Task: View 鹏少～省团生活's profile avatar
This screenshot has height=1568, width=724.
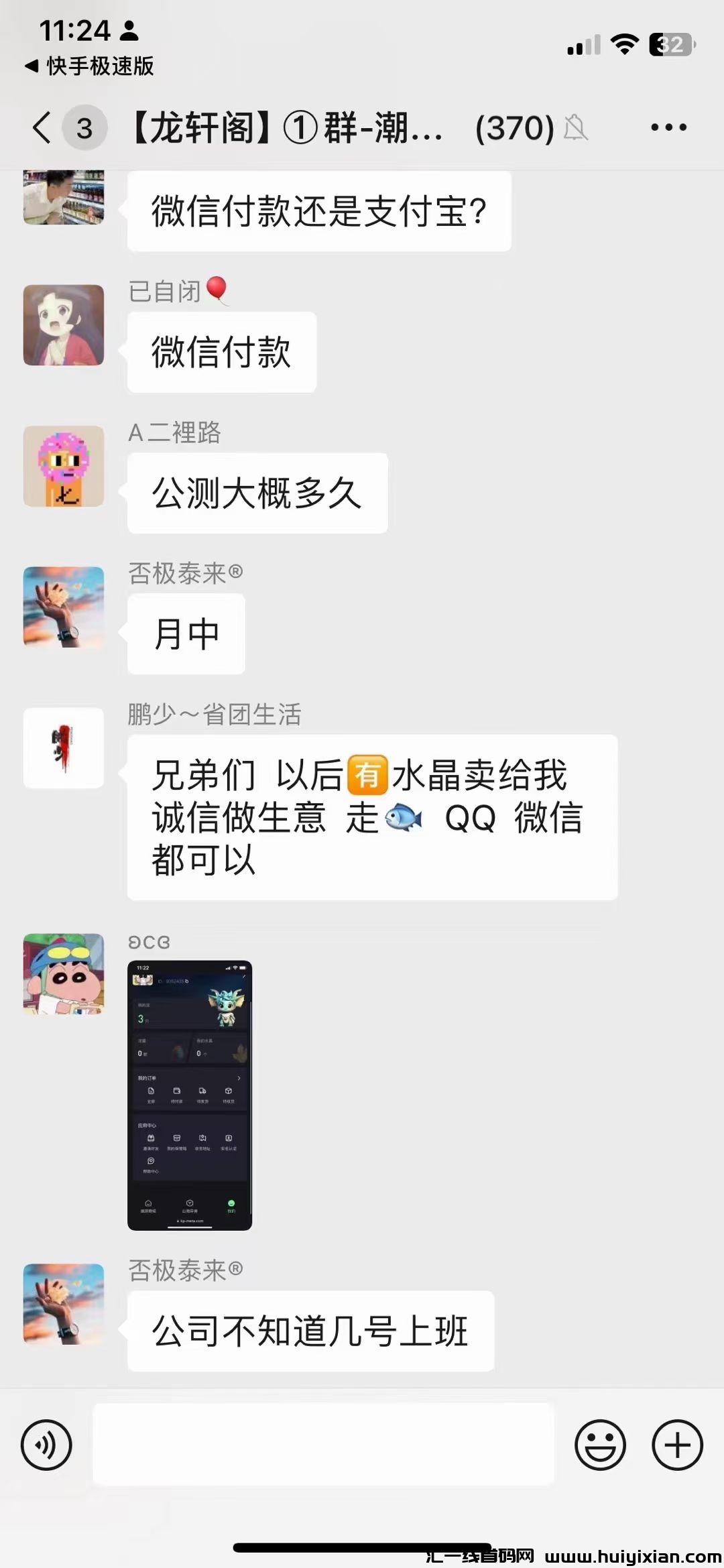Action: point(64,747)
